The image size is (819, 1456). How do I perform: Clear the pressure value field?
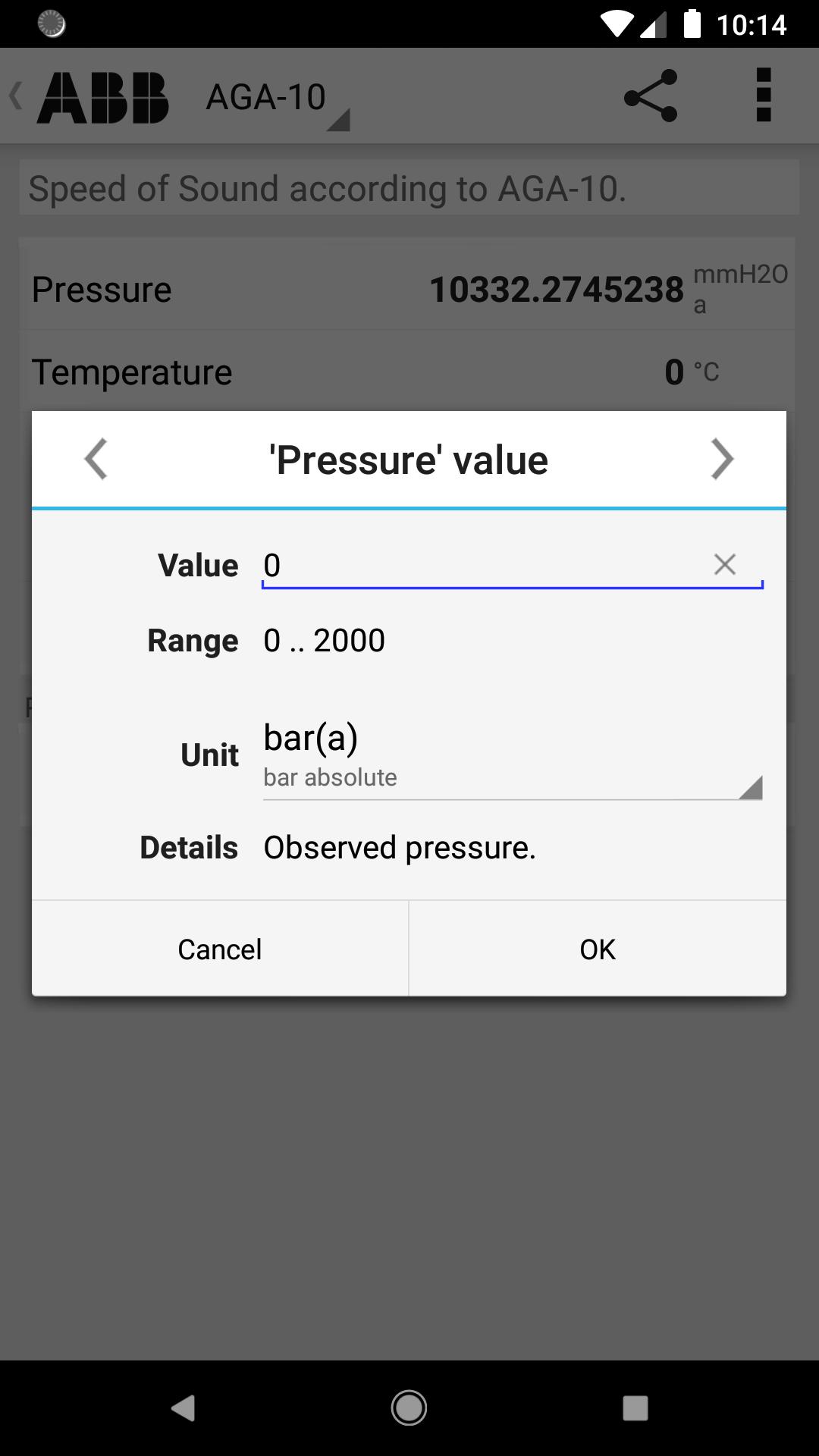[x=724, y=564]
